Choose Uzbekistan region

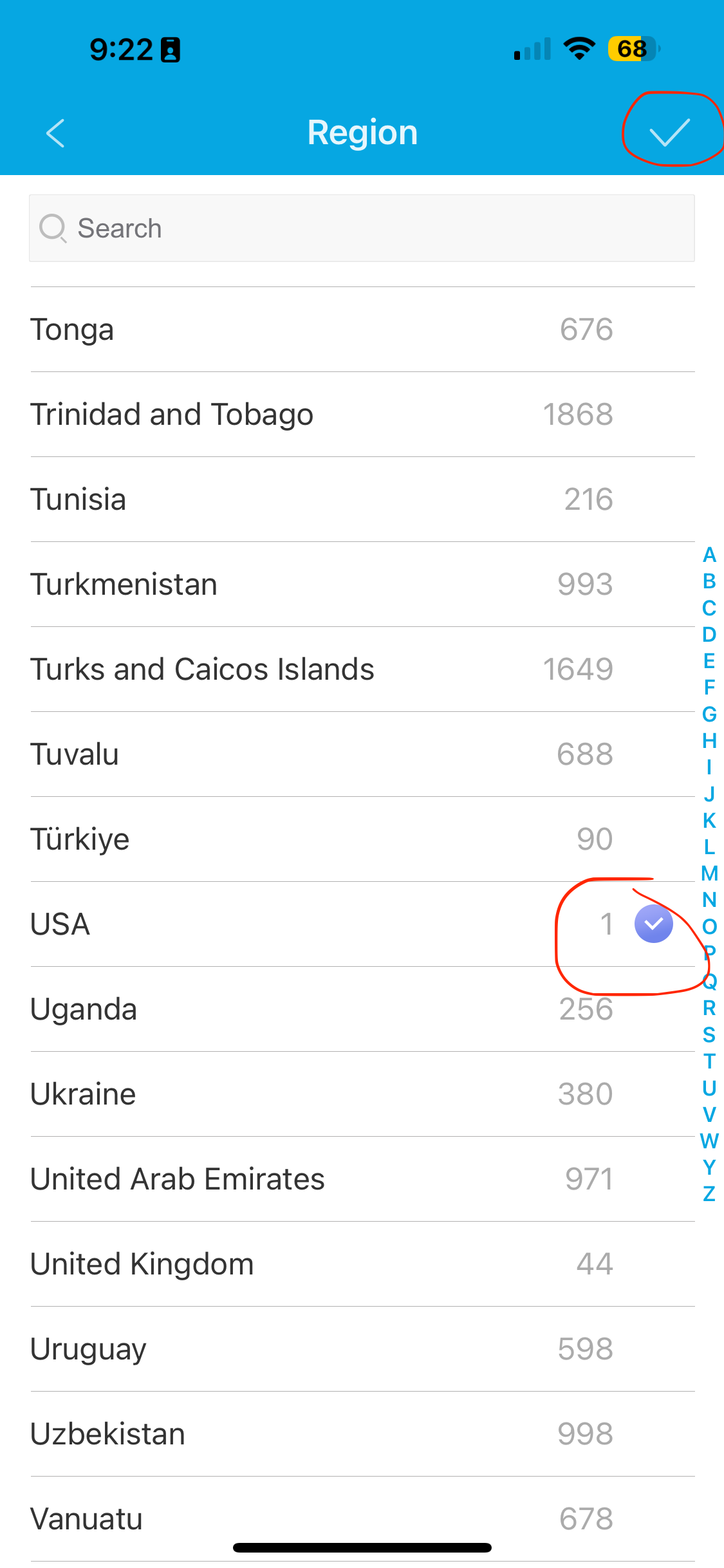click(x=322, y=1434)
